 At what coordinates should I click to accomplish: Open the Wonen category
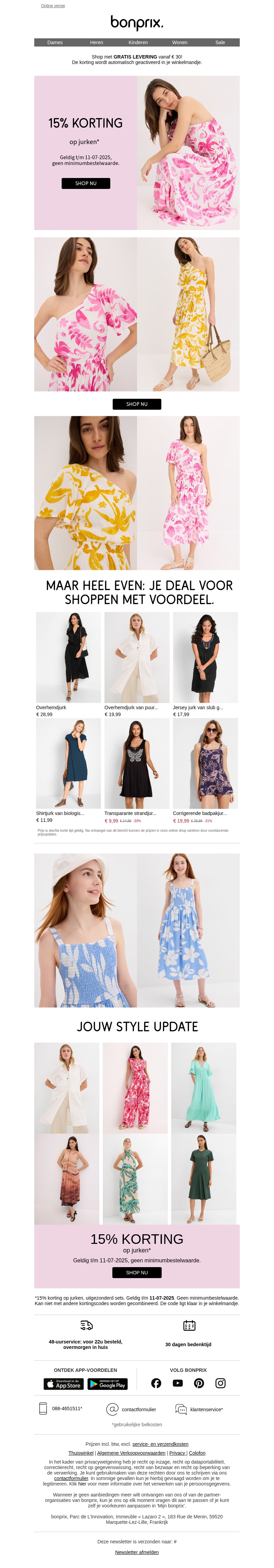[179, 42]
